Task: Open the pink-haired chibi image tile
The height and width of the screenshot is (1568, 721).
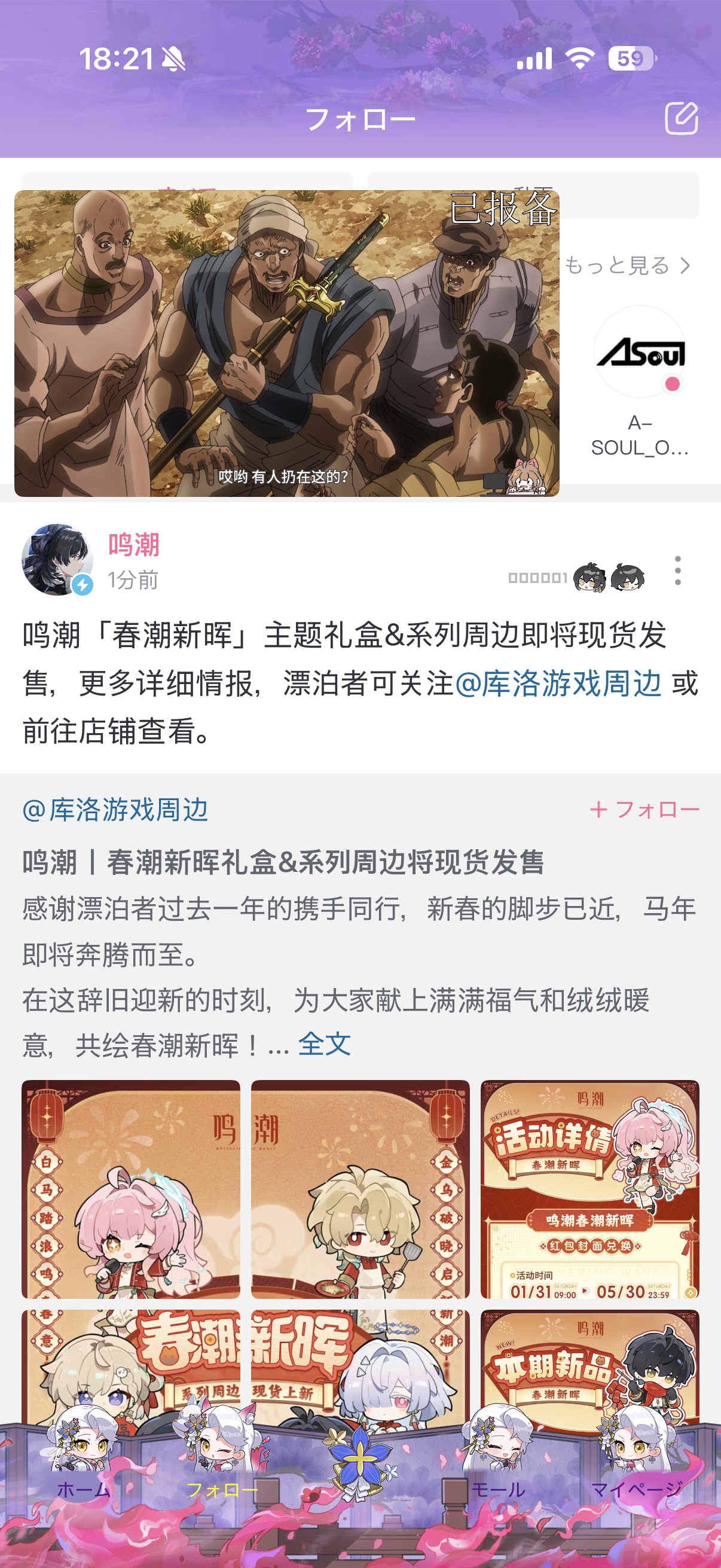Action: coord(131,1189)
